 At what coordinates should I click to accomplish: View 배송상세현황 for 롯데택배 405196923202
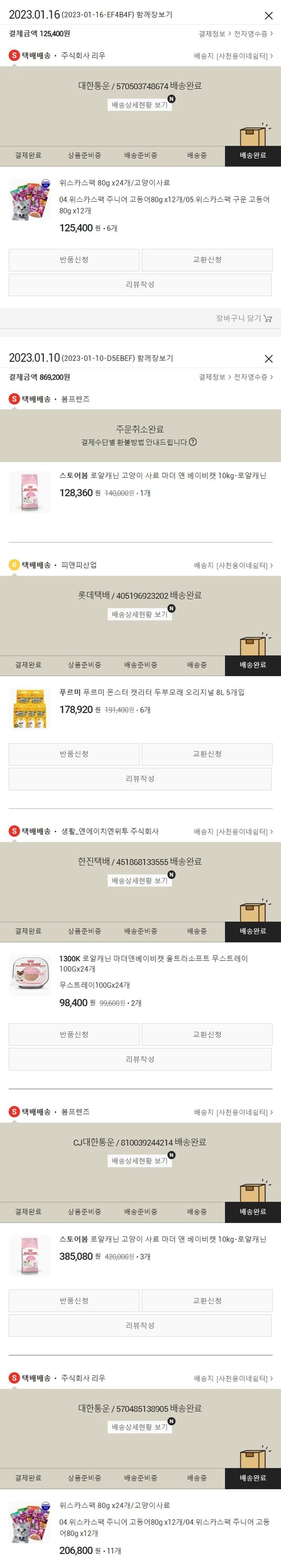coord(139,614)
